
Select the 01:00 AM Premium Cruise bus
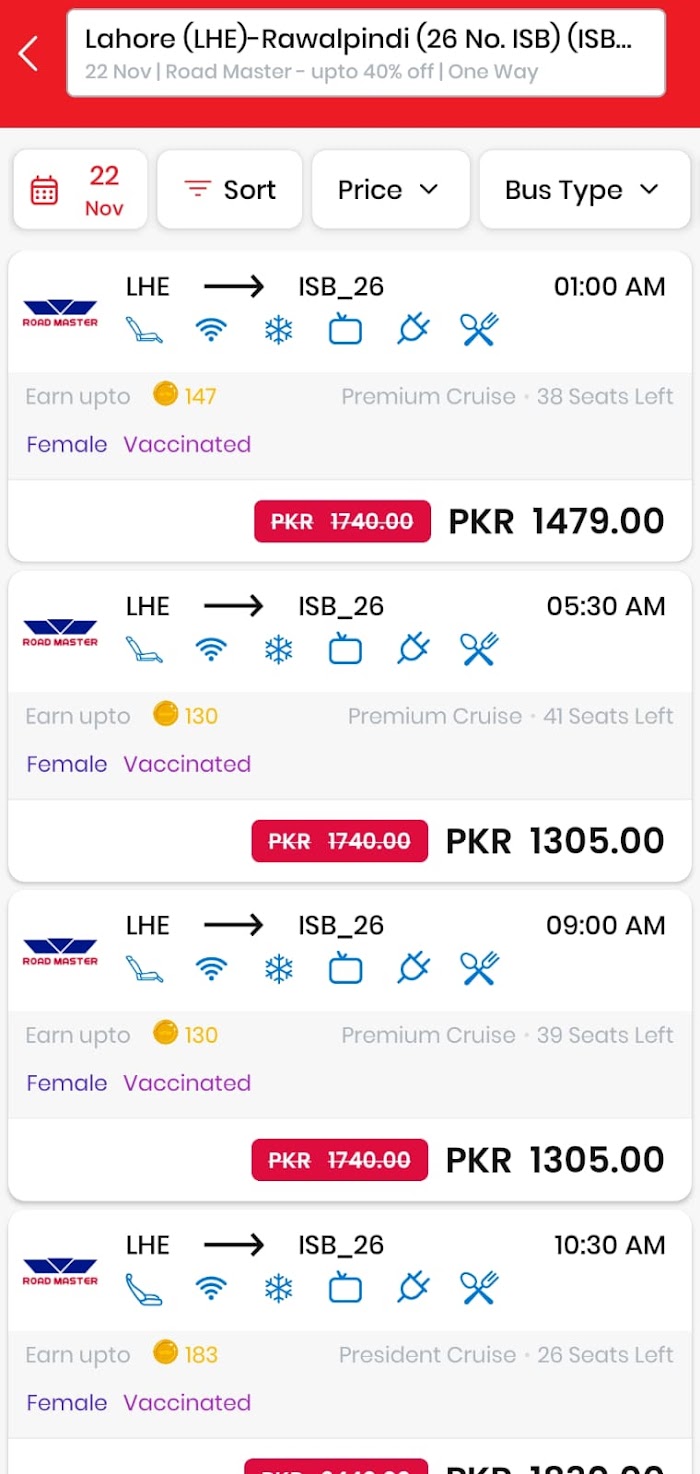350,406
